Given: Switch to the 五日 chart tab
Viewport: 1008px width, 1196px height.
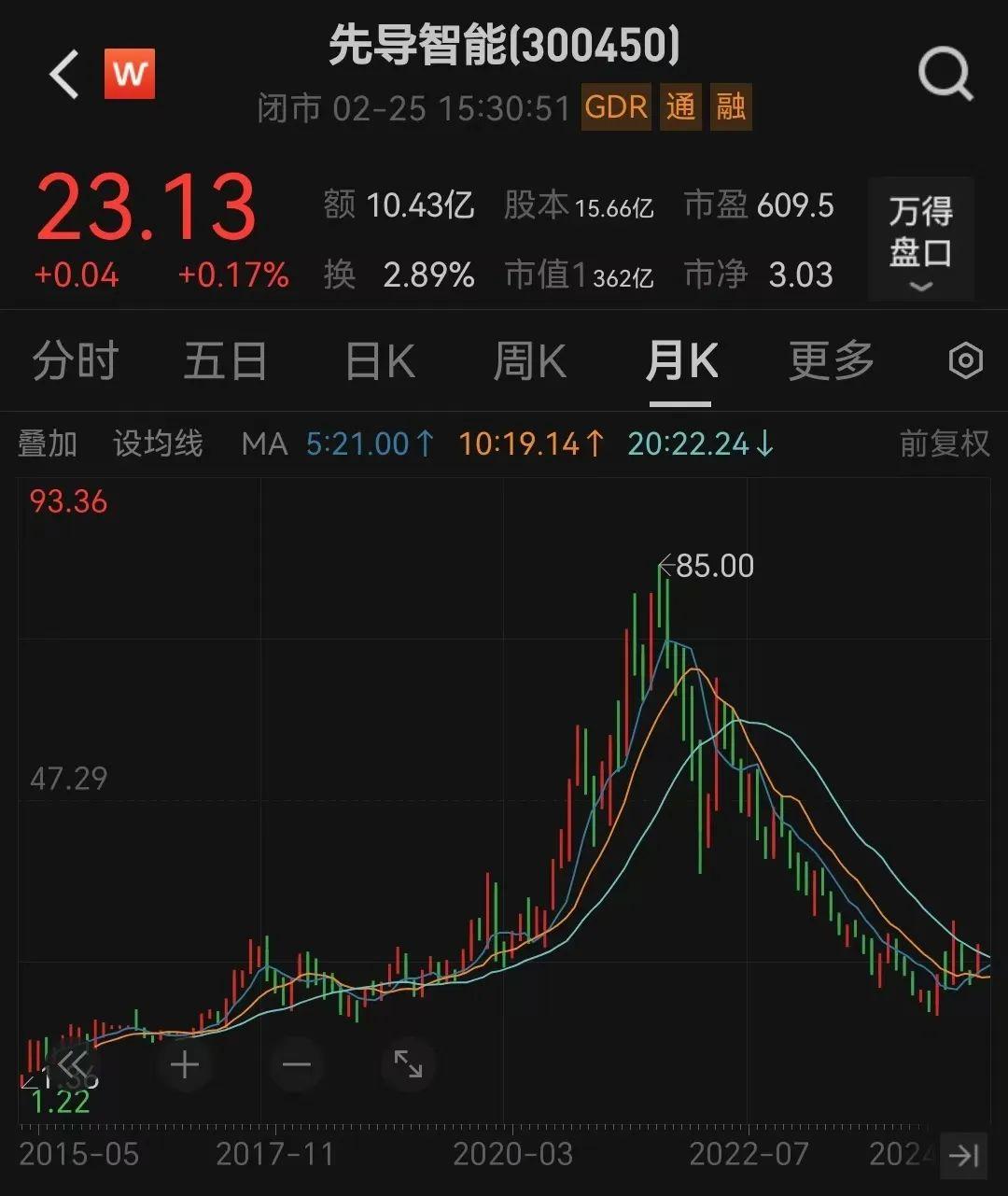Looking at the screenshot, I should click(225, 361).
